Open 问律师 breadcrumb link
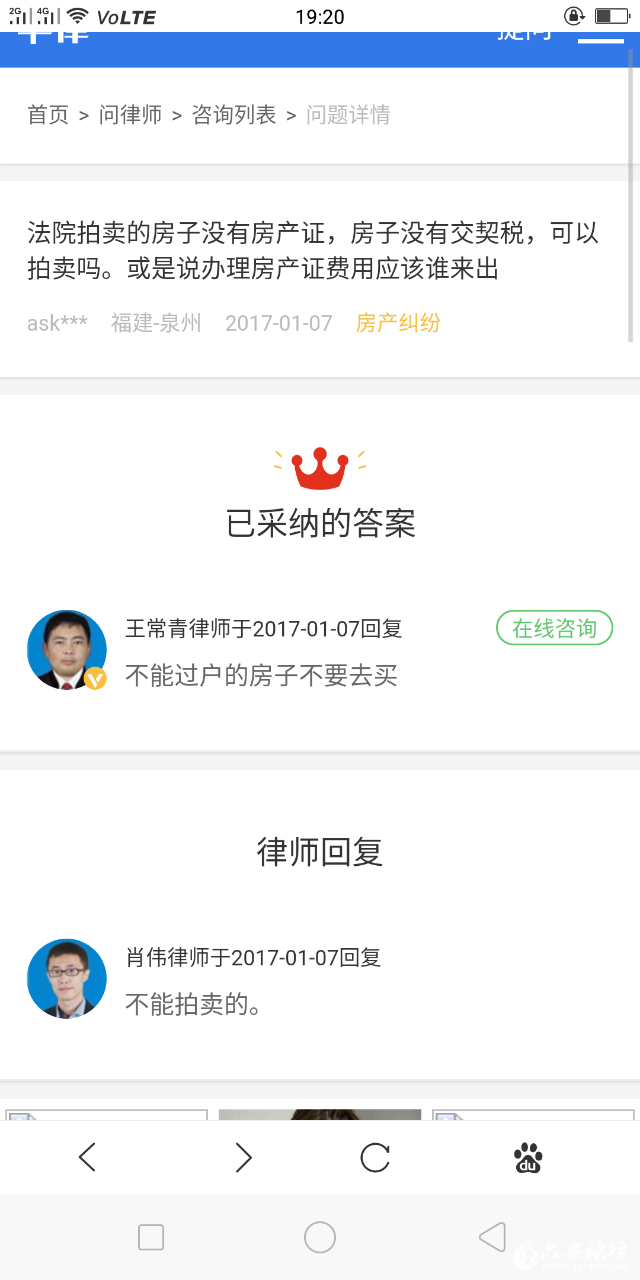The width and height of the screenshot is (640, 1280). pos(130,115)
